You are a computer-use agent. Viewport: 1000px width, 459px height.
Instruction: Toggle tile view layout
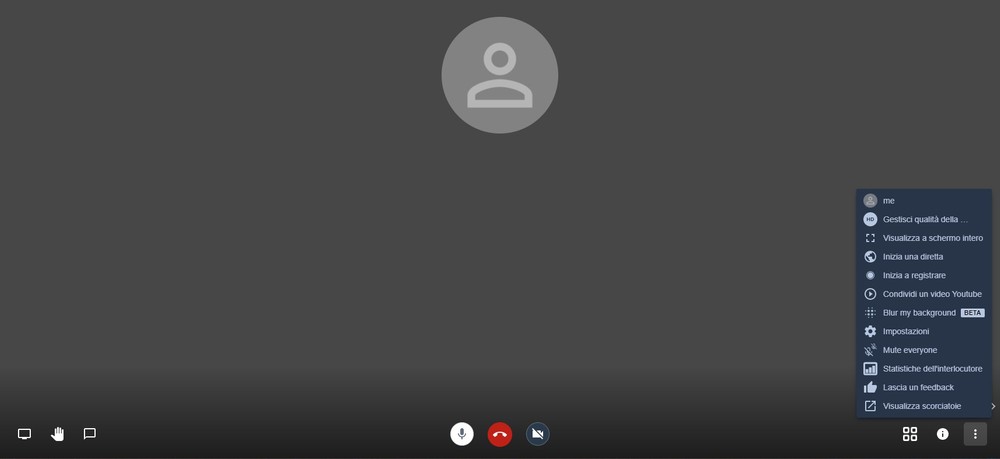tap(910, 434)
